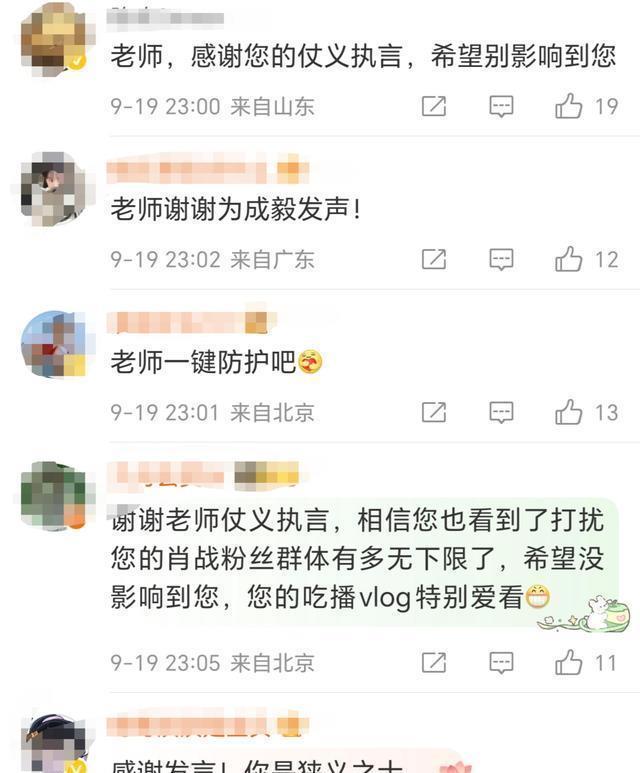Reply to the 老师谢谢为成毅发声 comment
The image size is (640, 773).
pos(501,259)
